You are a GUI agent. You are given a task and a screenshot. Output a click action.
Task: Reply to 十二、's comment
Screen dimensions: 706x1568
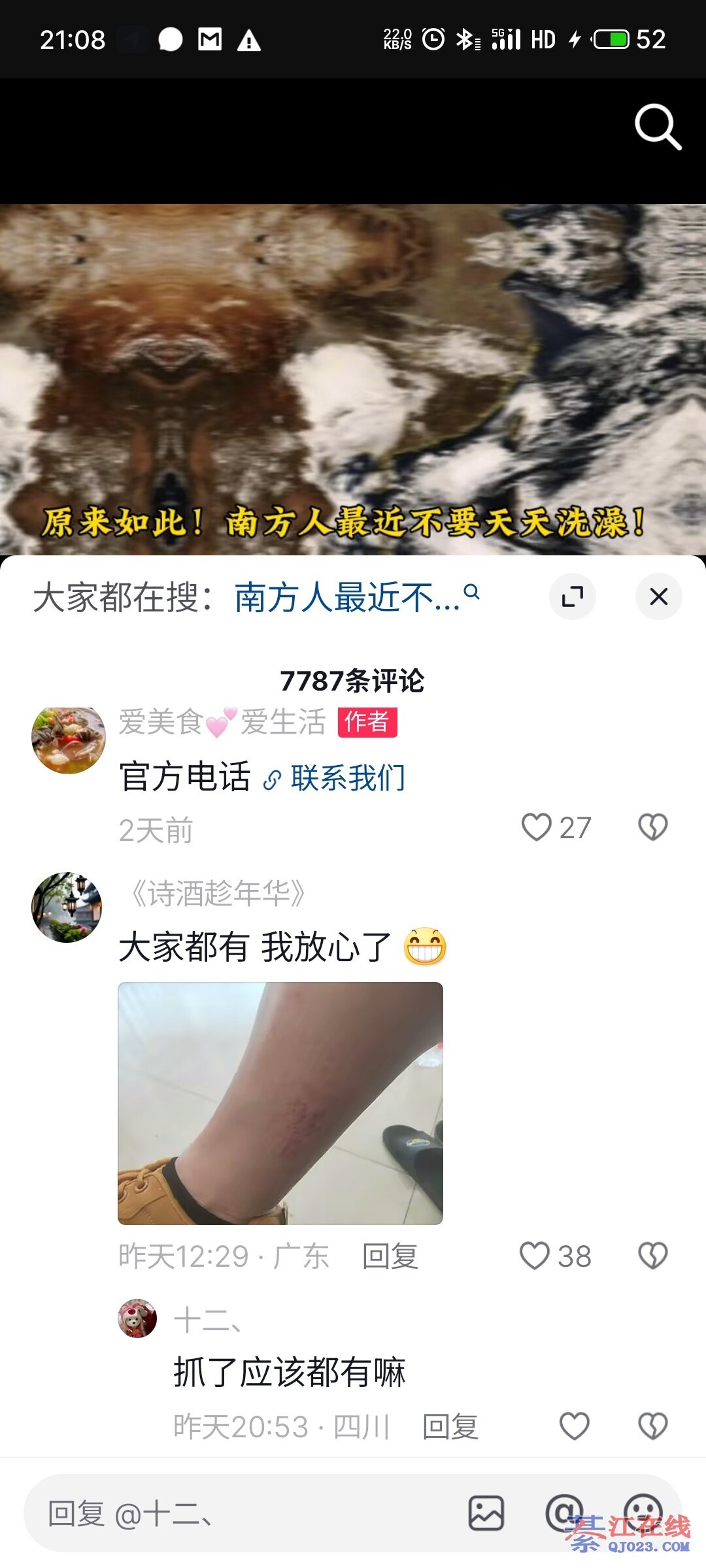click(450, 1426)
